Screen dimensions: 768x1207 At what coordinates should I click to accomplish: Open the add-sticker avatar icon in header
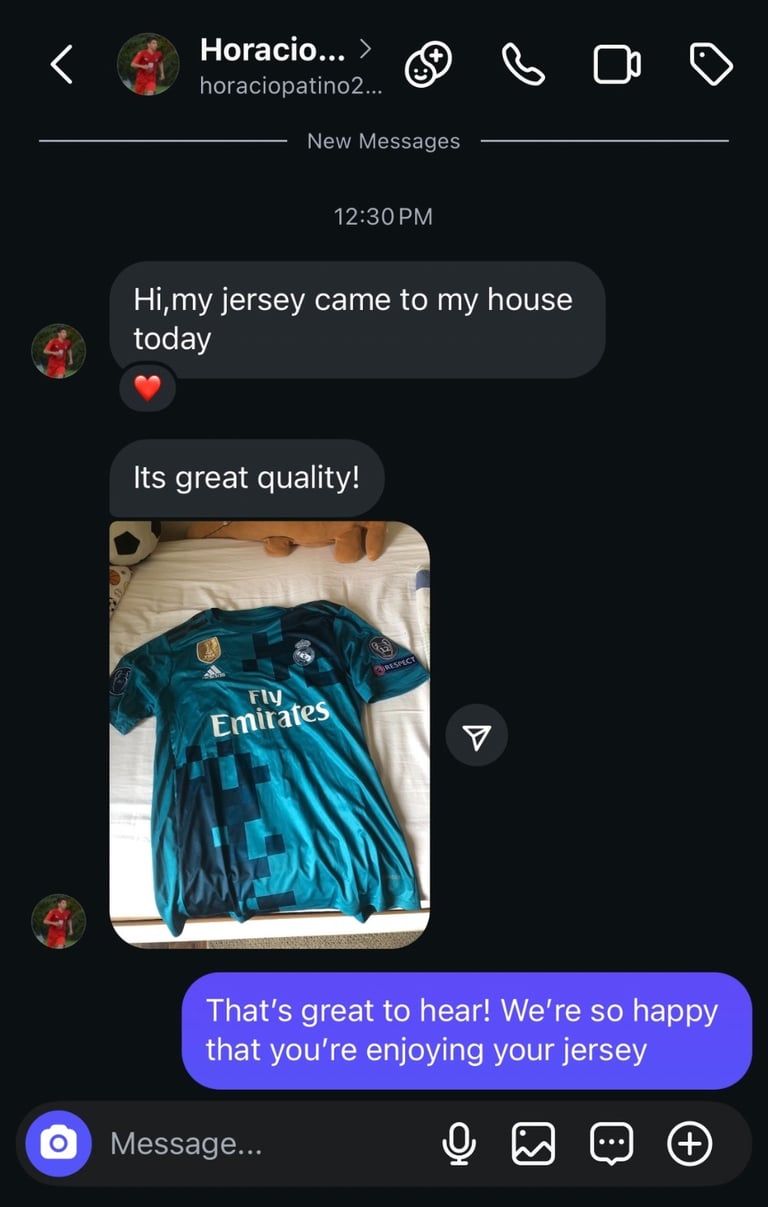click(x=428, y=65)
